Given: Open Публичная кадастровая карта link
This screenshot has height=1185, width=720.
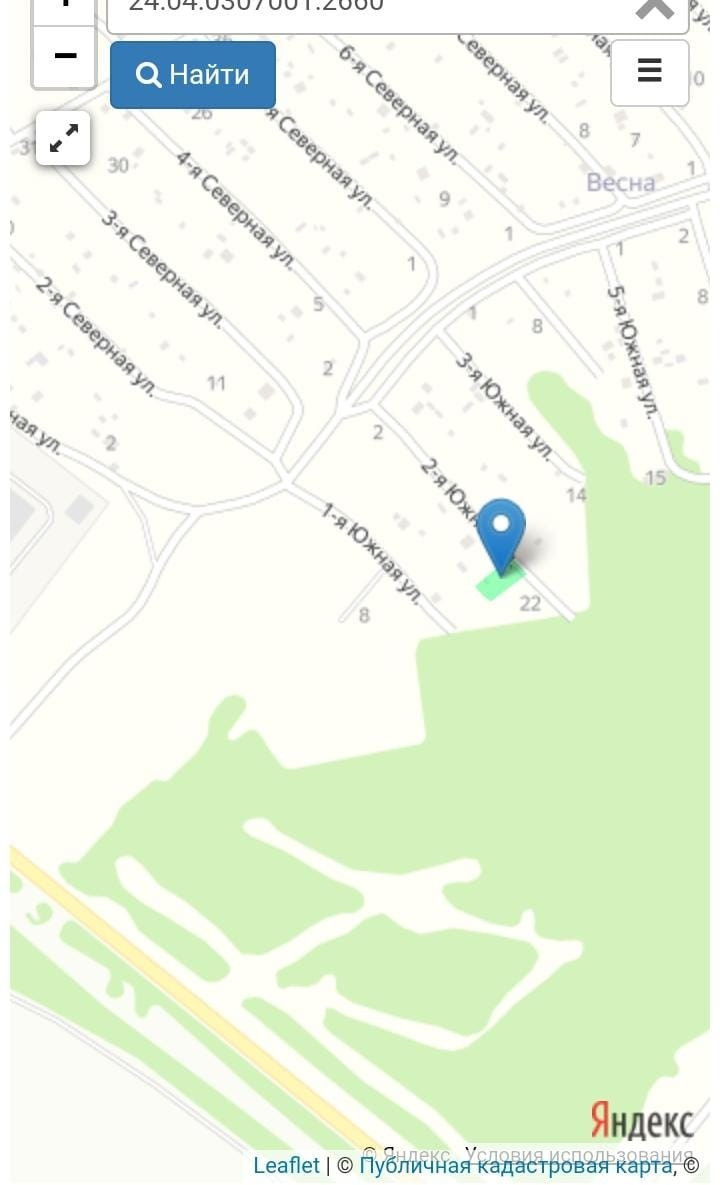Looking at the screenshot, I should [515, 1165].
